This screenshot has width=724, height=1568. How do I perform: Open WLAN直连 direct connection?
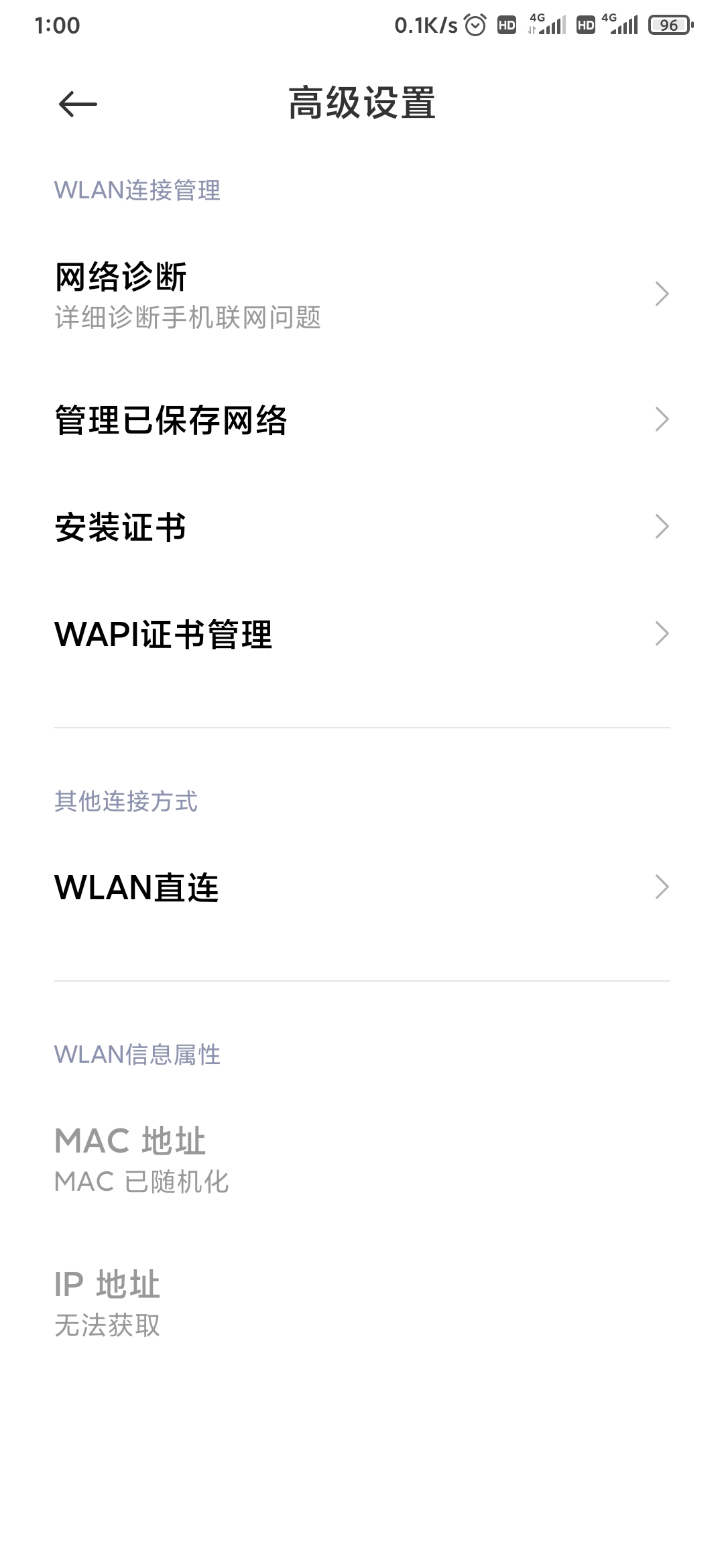(362, 887)
